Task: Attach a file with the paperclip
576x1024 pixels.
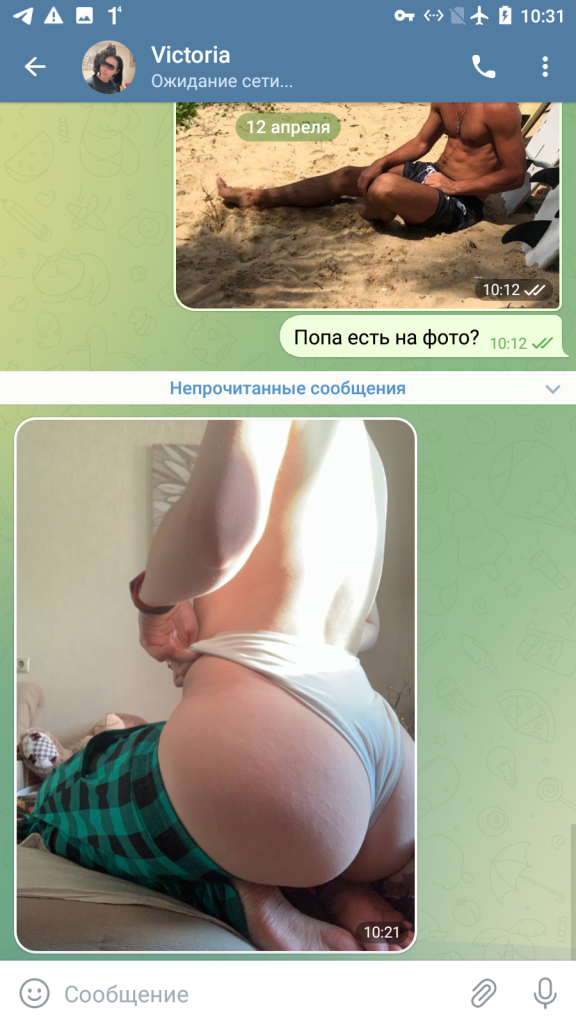Action: click(483, 993)
